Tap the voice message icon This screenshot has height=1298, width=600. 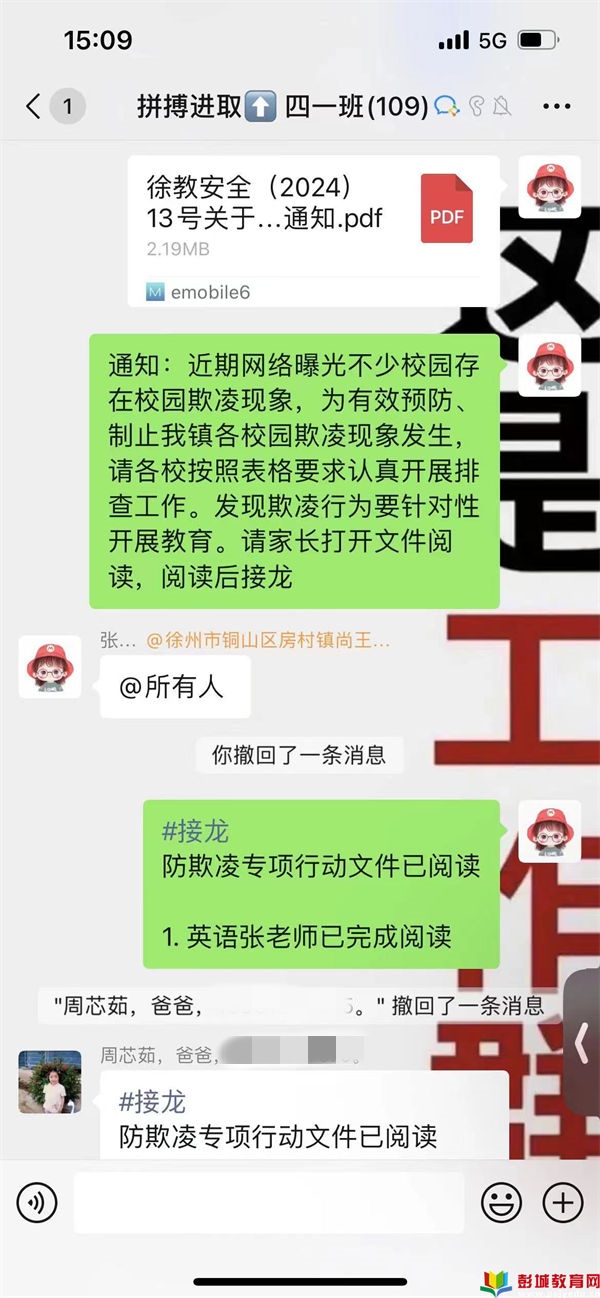coord(37,1201)
